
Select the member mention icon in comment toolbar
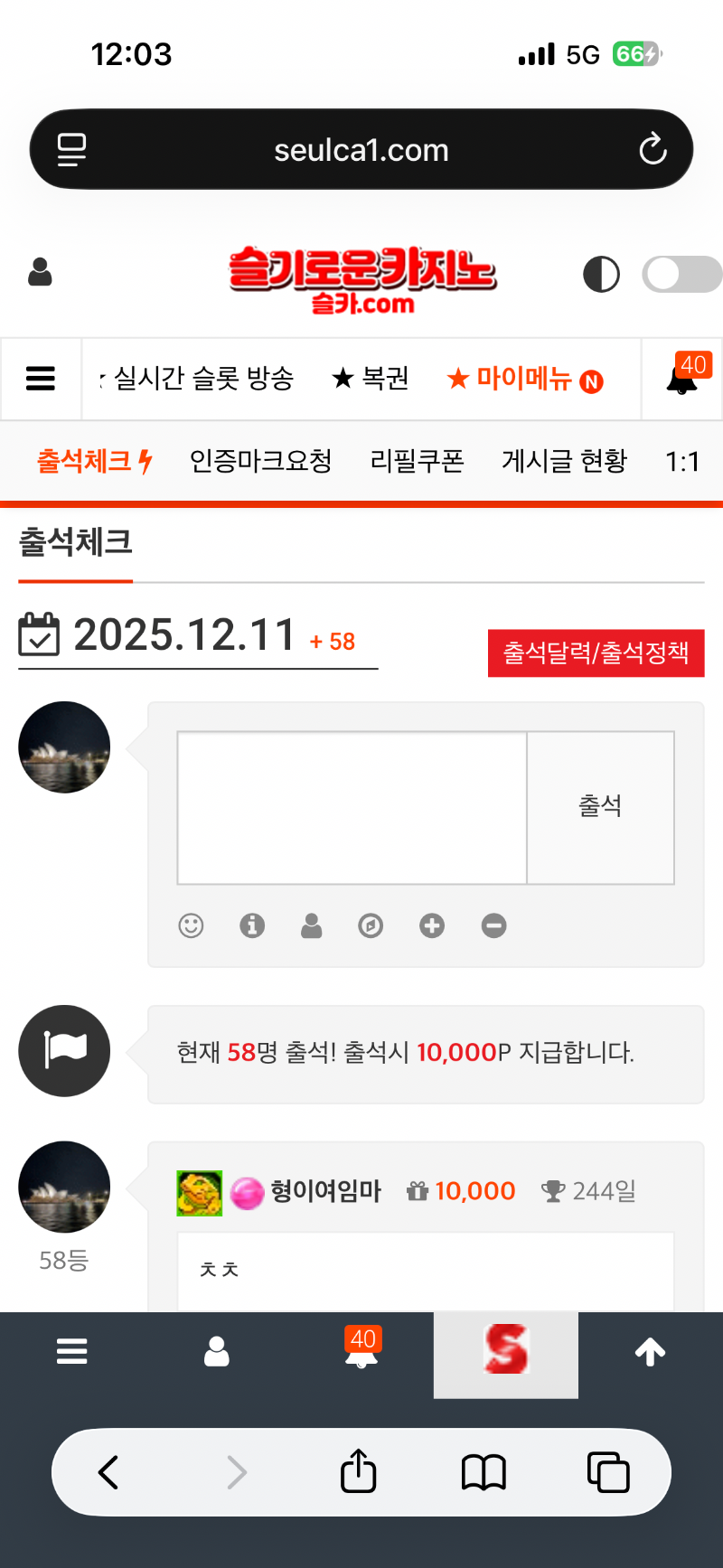tap(311, 925)
